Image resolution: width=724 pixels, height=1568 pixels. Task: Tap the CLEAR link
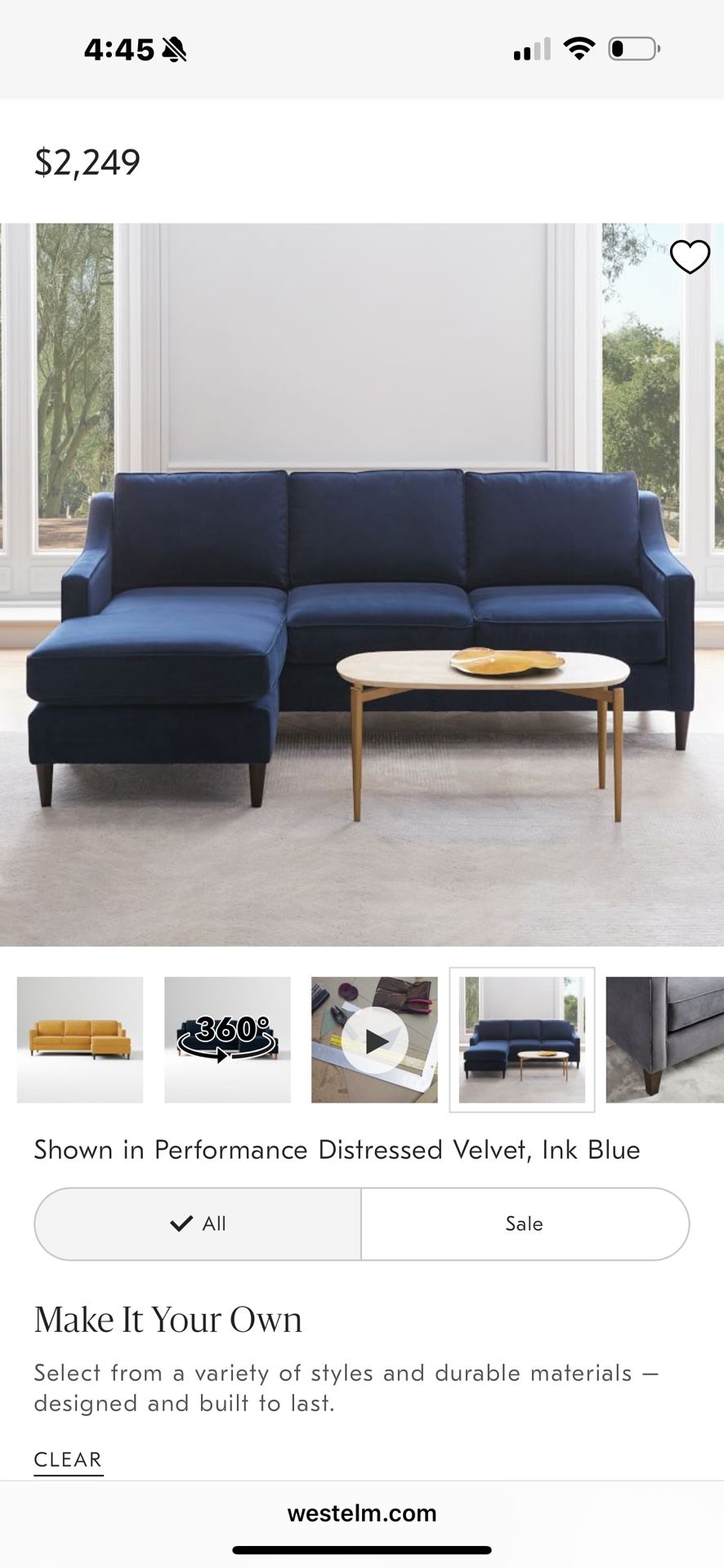68,1459
